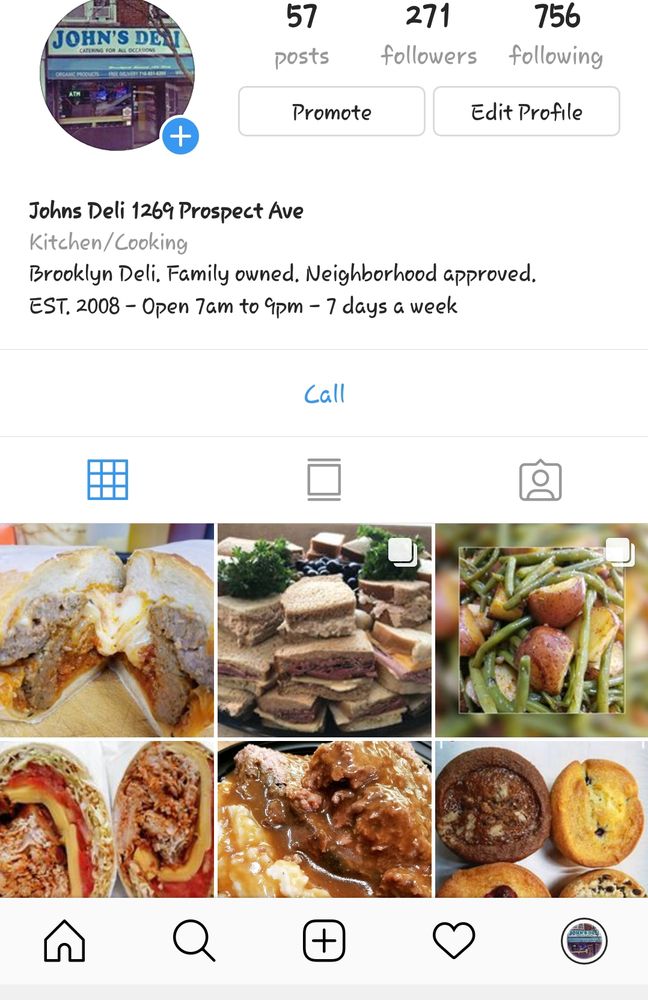Open the green beans and potatoes post
Screen dimensions: 648x1000
pos(541,630)
